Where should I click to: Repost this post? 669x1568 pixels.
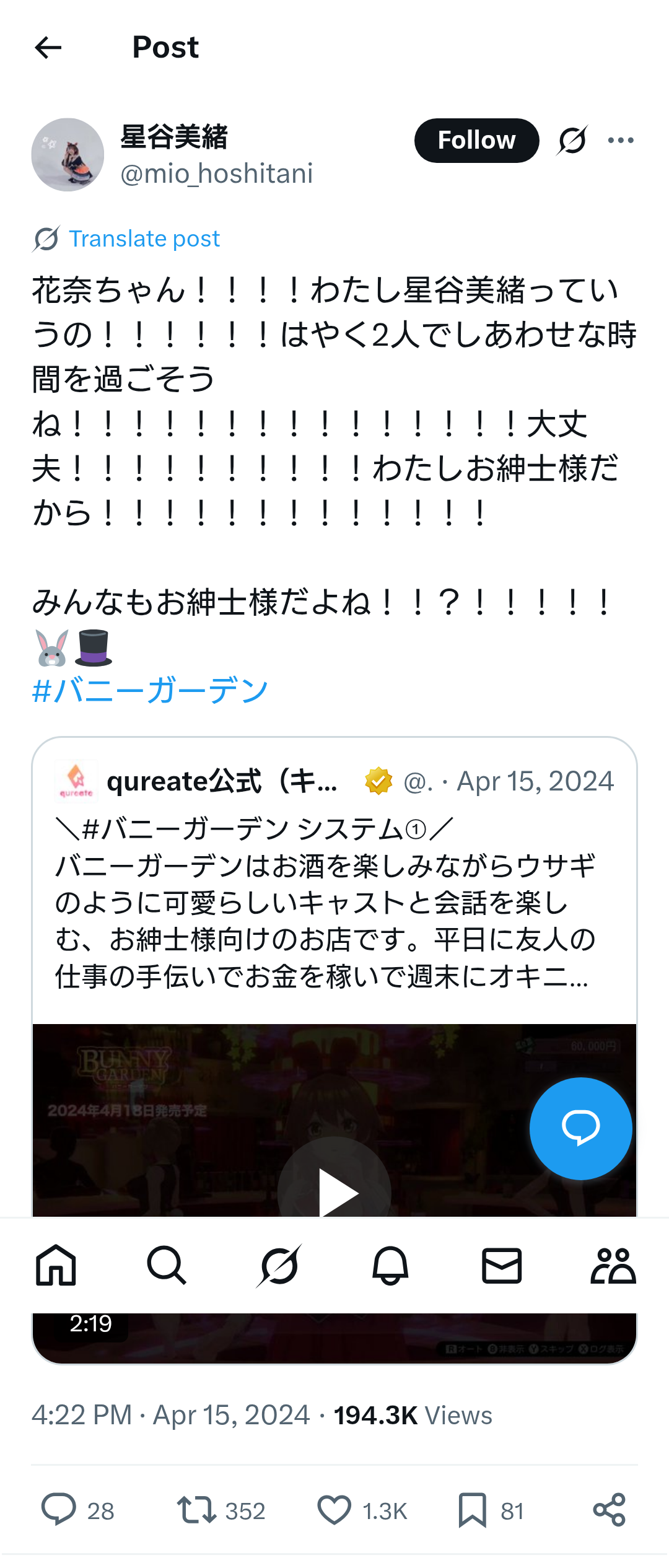point(196,1510)
